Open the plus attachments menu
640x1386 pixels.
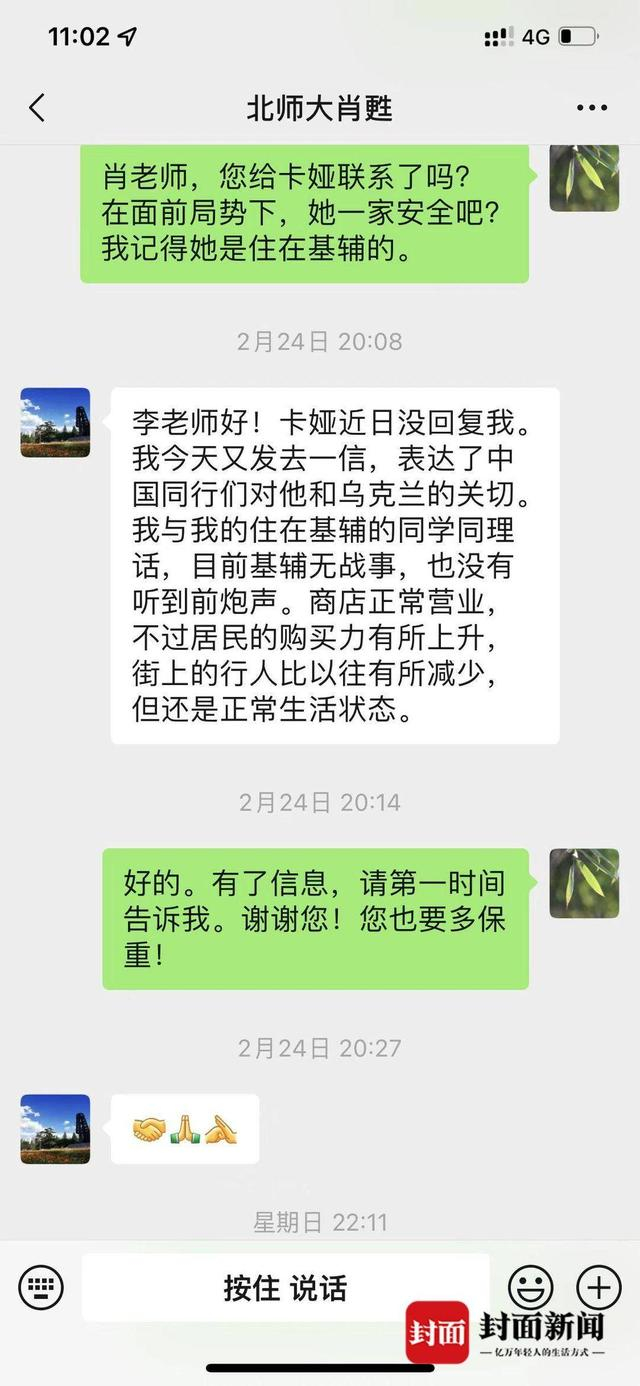(x=598, y=1287)
